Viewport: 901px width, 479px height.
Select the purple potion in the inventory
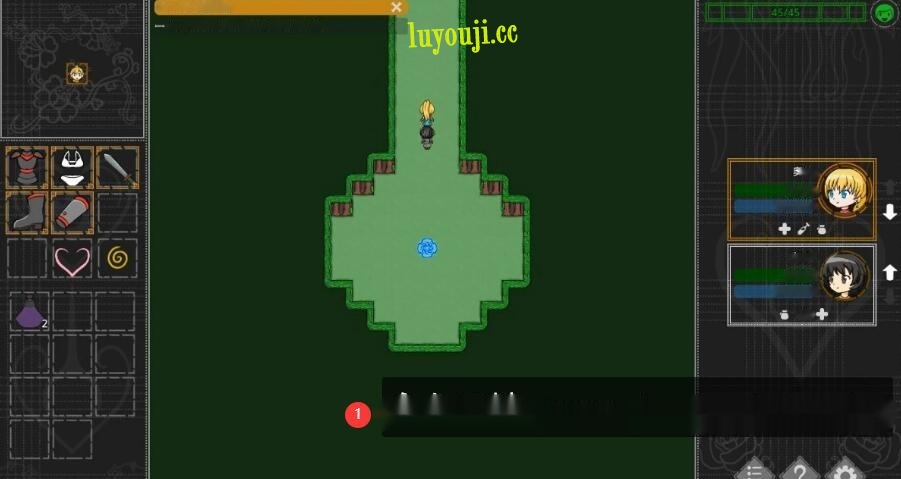[x=29, y=314]
